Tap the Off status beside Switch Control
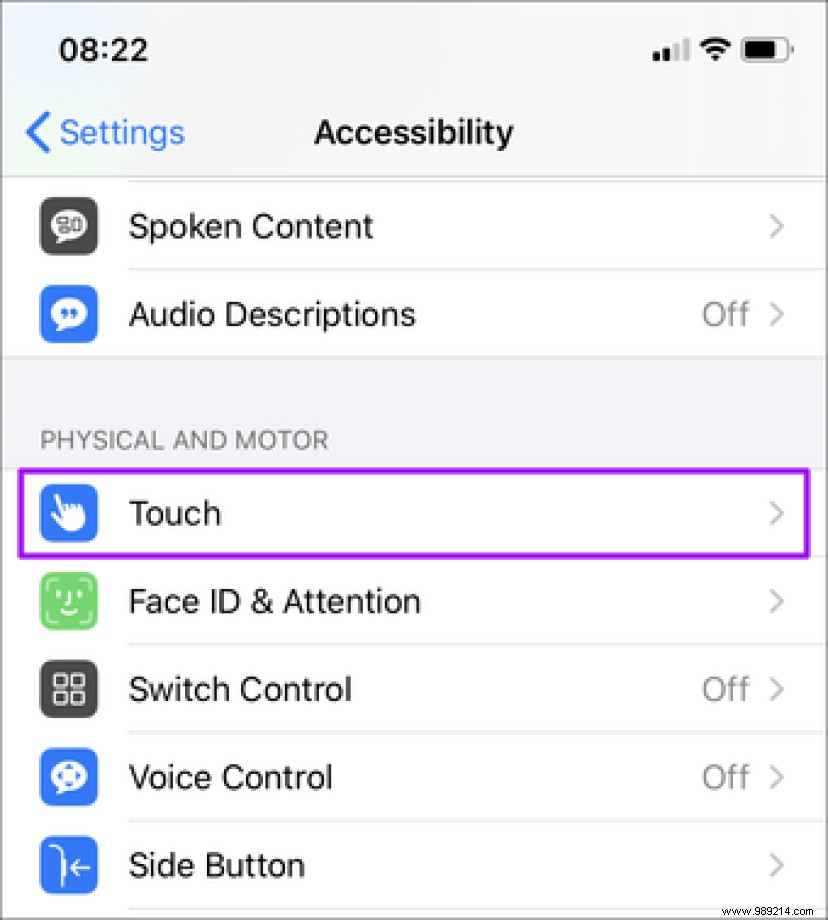The image size is (828, 920). click(x=725, y=689)
